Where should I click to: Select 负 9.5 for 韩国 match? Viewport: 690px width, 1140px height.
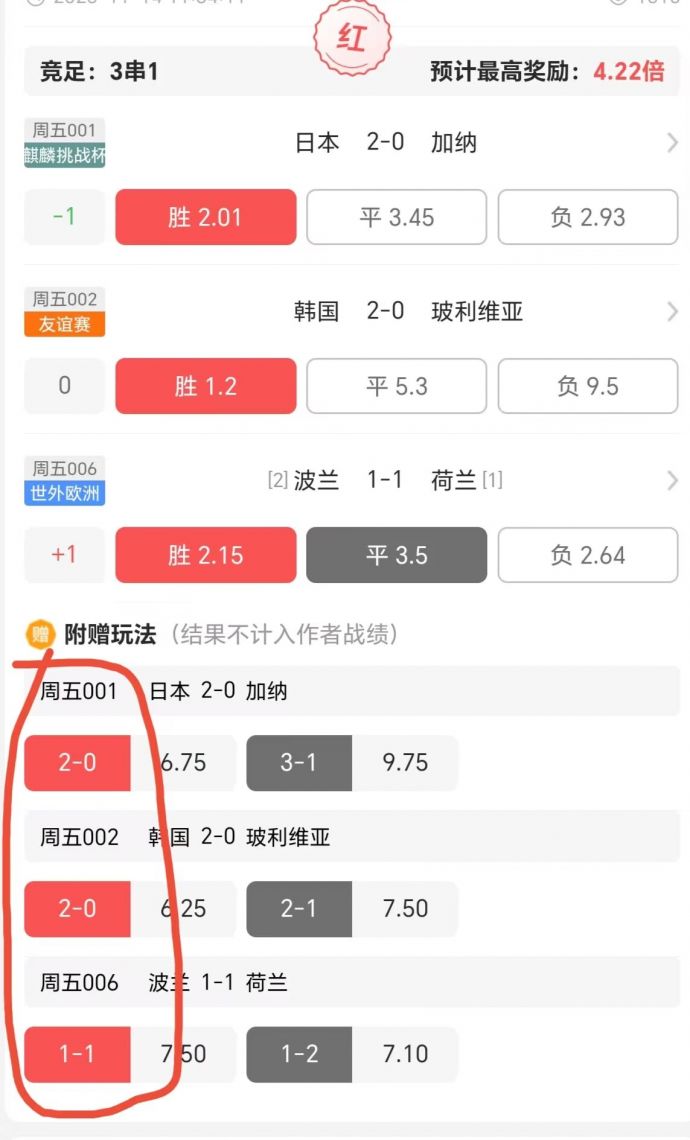pos(588,386)
